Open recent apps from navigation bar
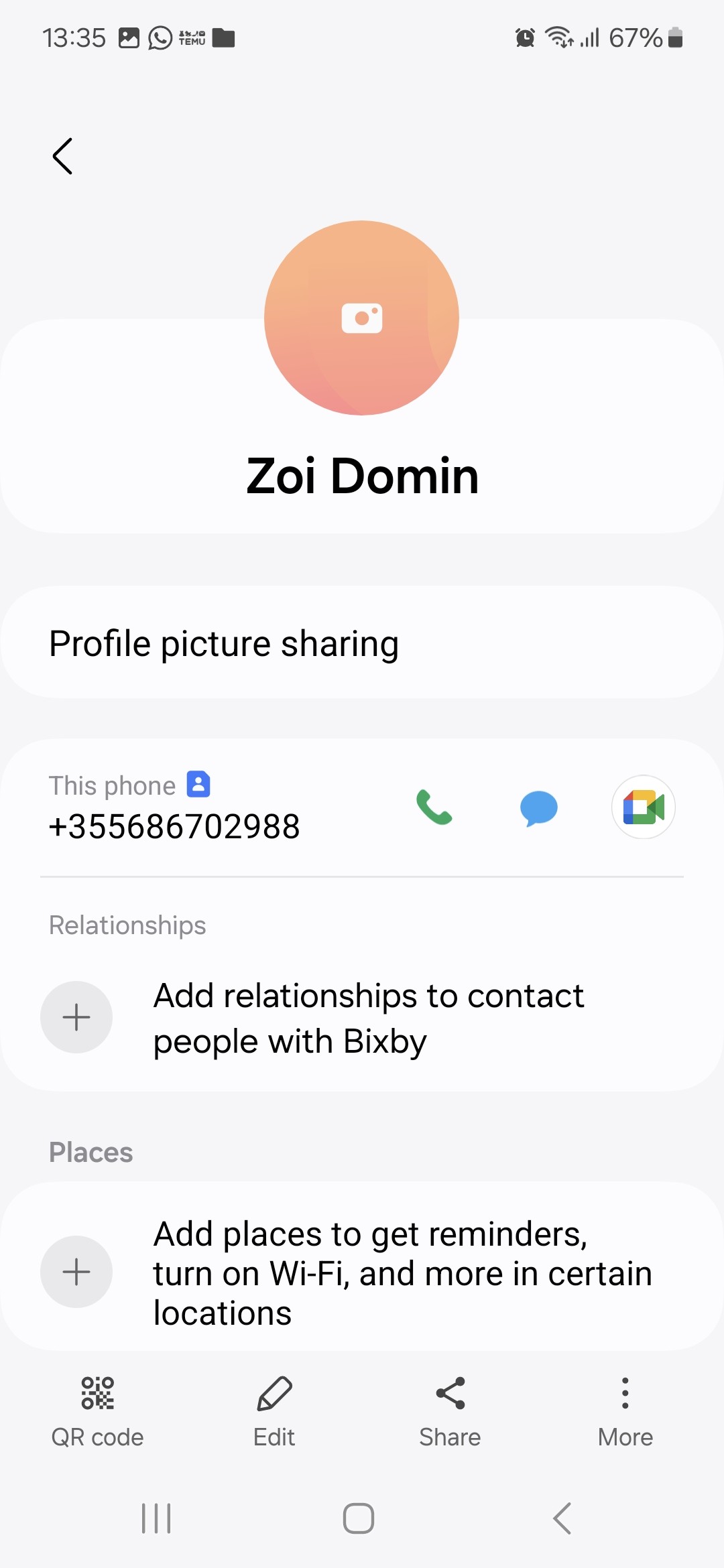The height and width of the screenshot is (1568, 724). click(x=156, y=1518)
